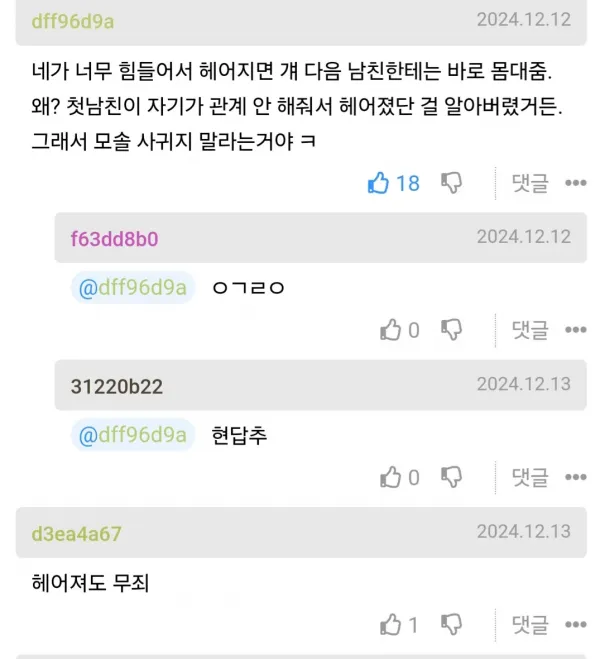Dislike the reply from f63dd8b0

452,329
